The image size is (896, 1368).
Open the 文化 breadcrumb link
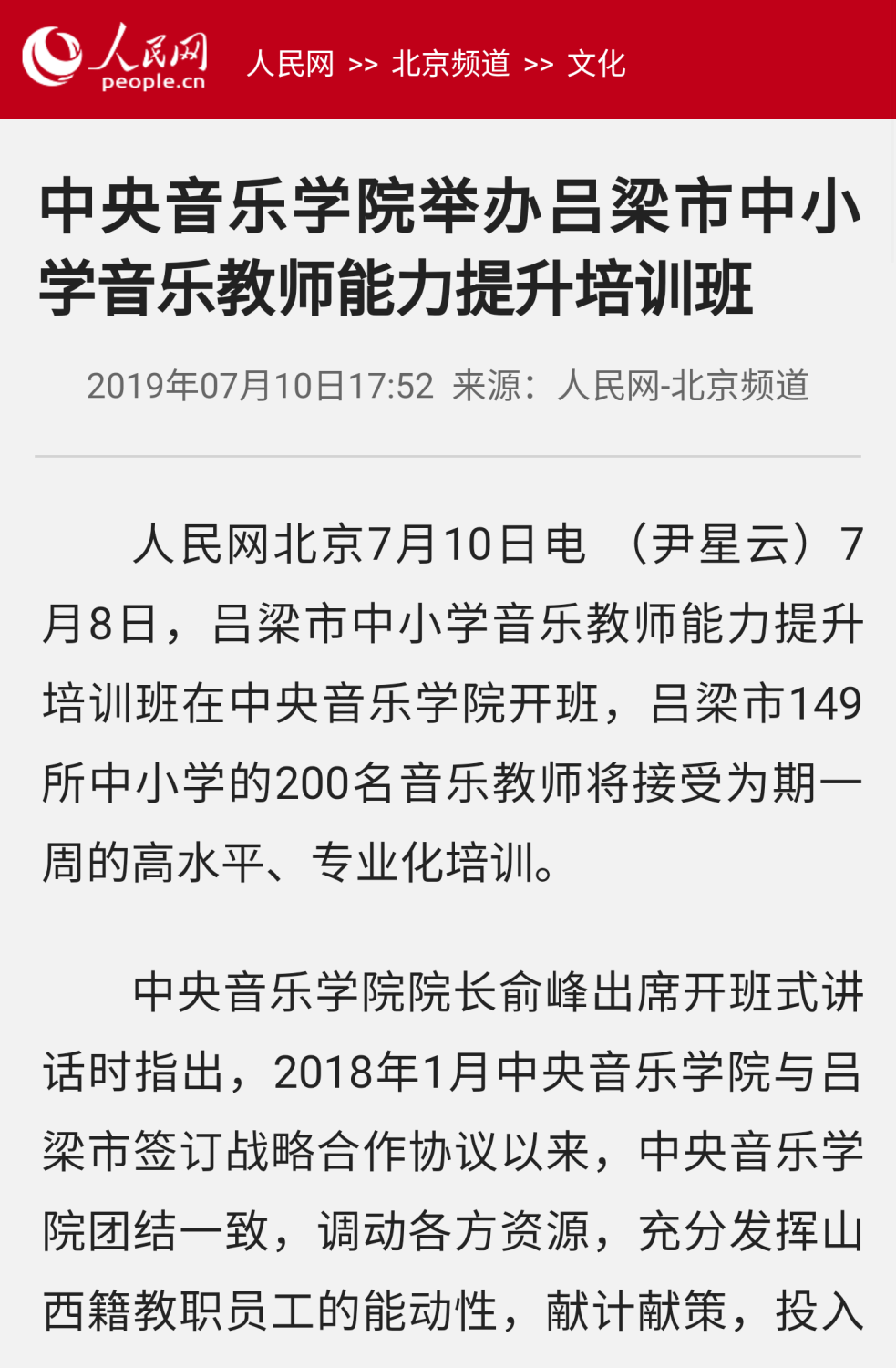click(596, 64)
